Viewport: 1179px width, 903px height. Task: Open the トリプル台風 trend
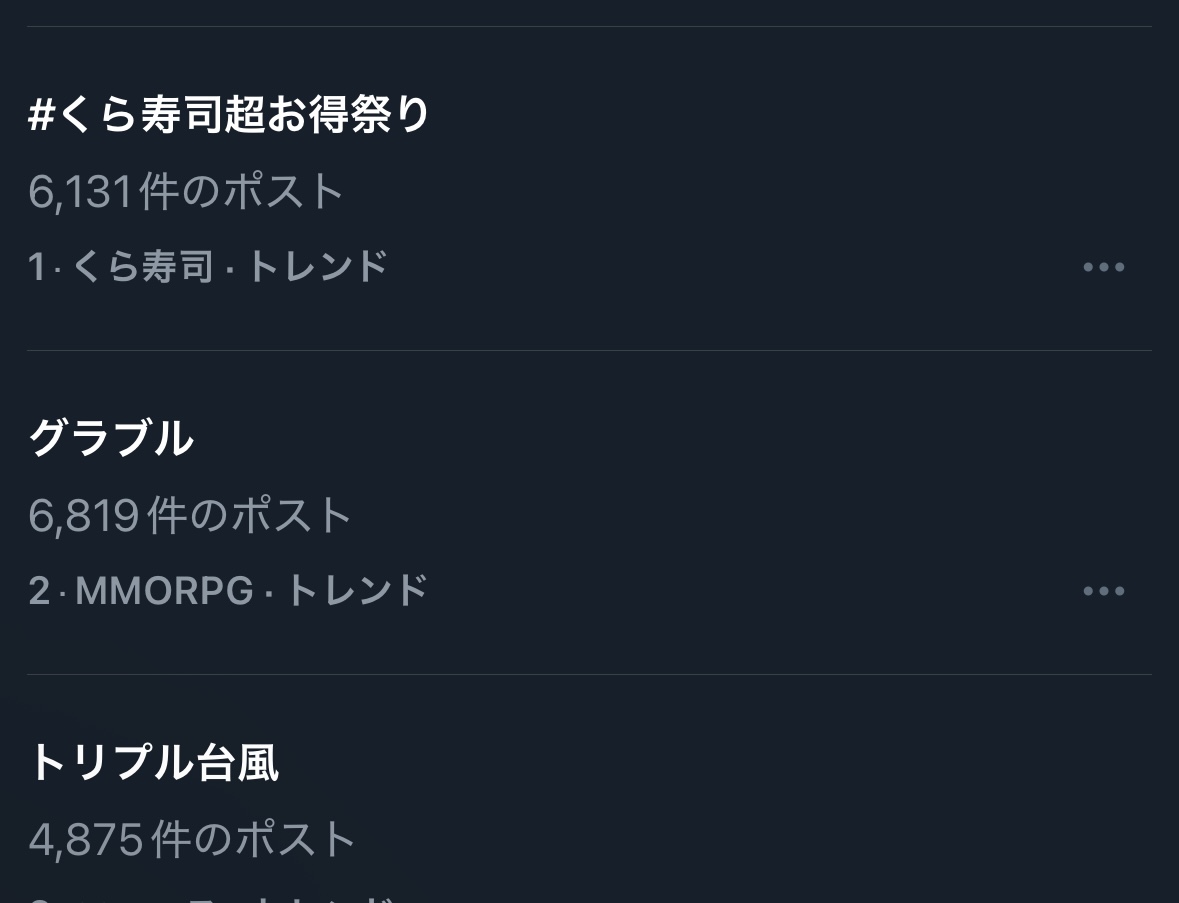153,763
